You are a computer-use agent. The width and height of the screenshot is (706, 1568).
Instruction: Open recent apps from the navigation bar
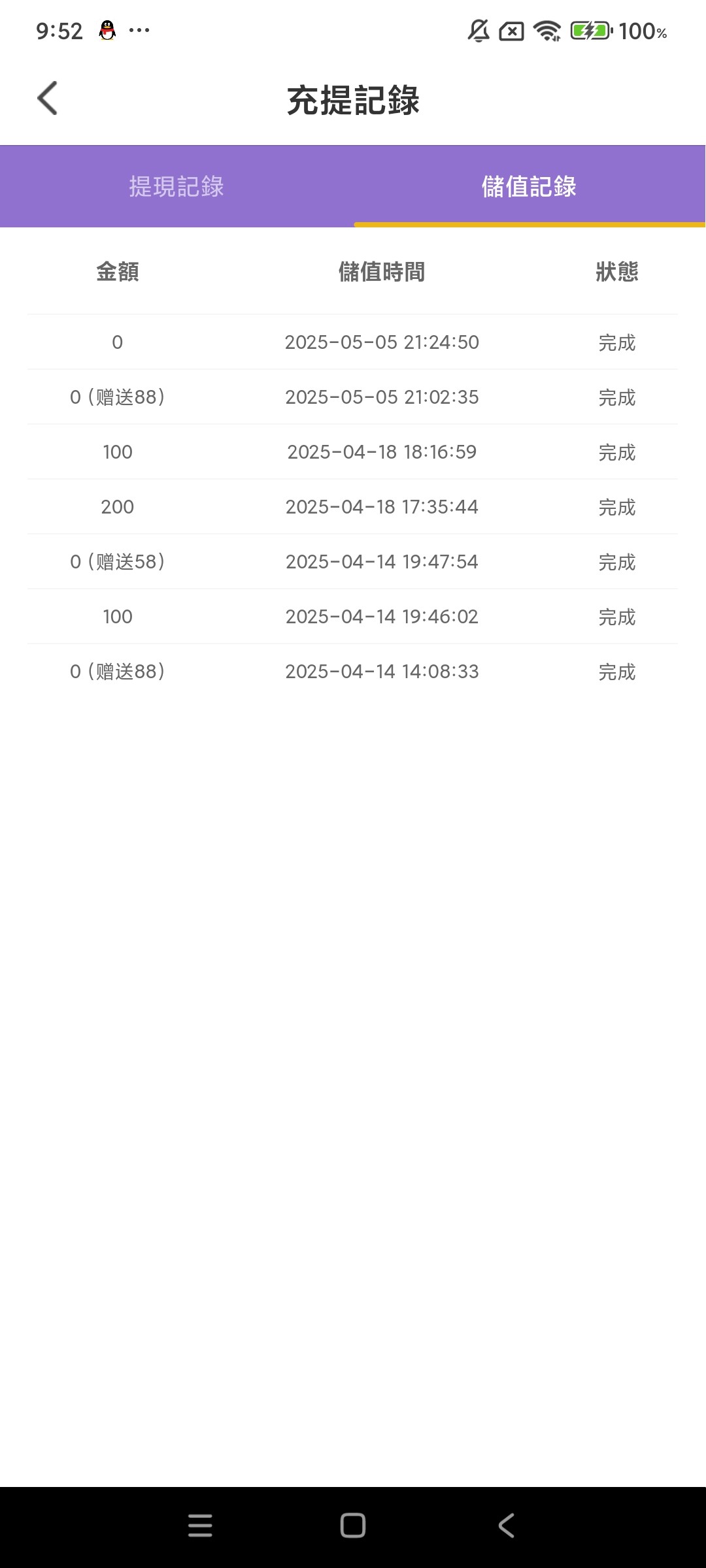point(200,1526)
